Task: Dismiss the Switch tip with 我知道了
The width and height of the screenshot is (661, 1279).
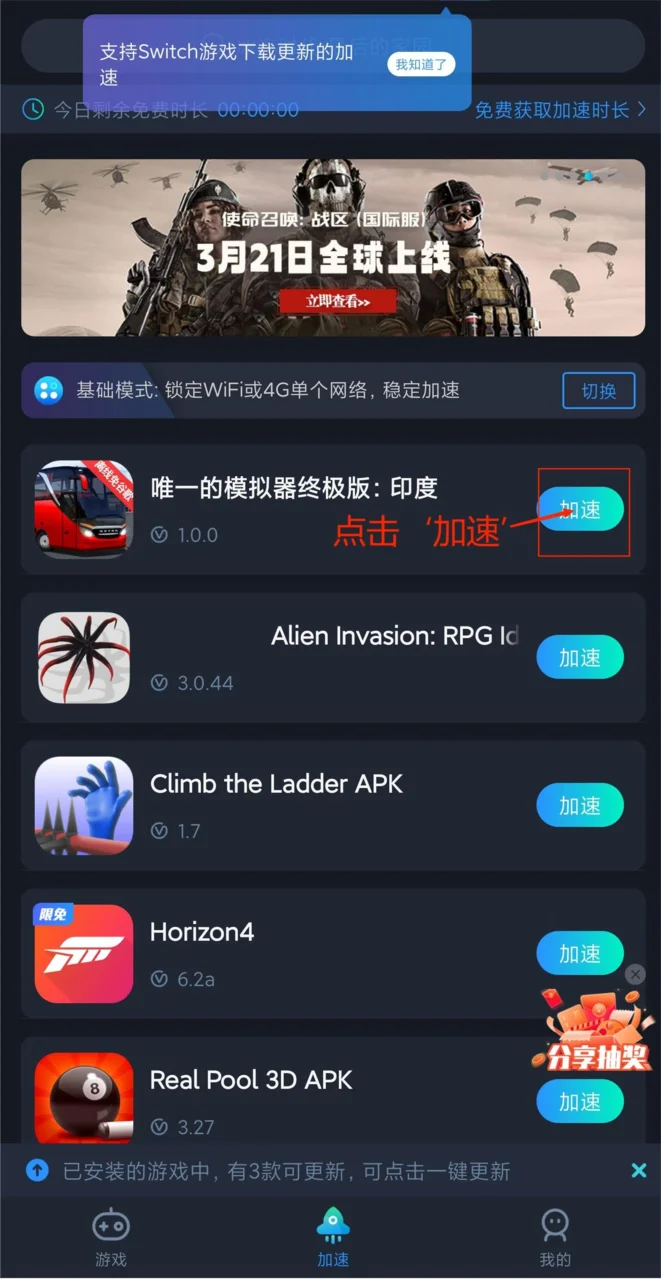Action: click(x=421, y=65)
